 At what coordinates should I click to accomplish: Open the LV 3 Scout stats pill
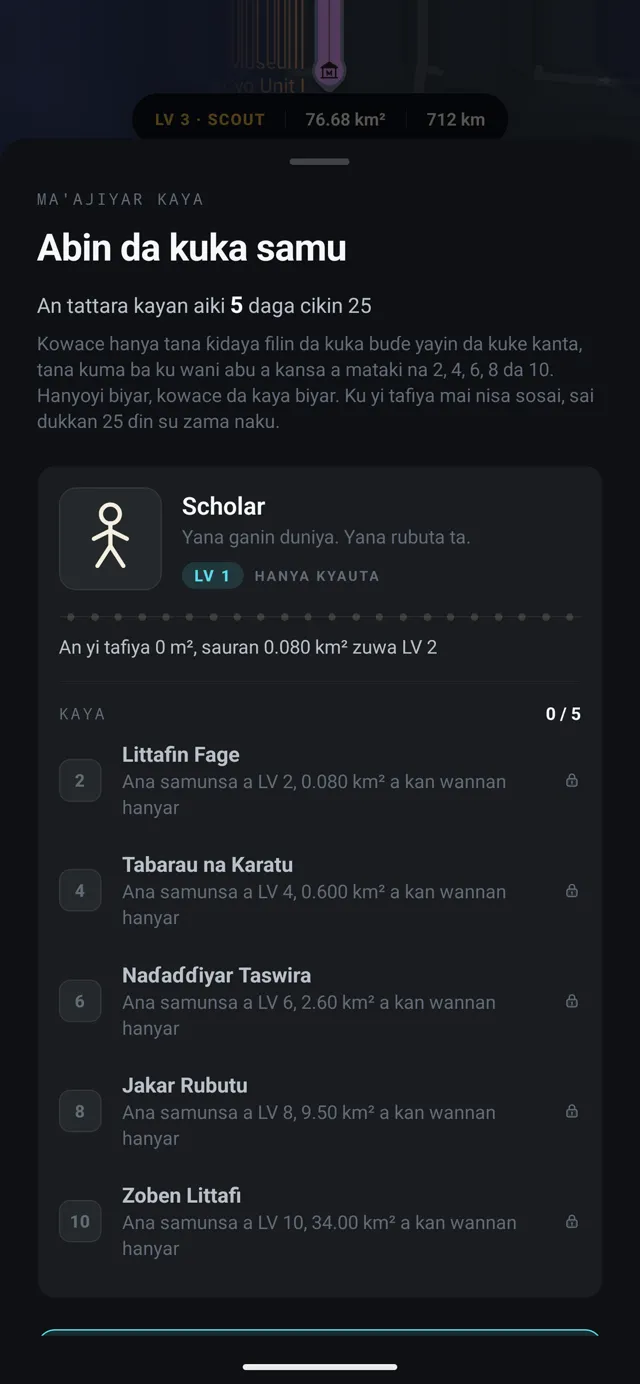[x=320, y=120]
